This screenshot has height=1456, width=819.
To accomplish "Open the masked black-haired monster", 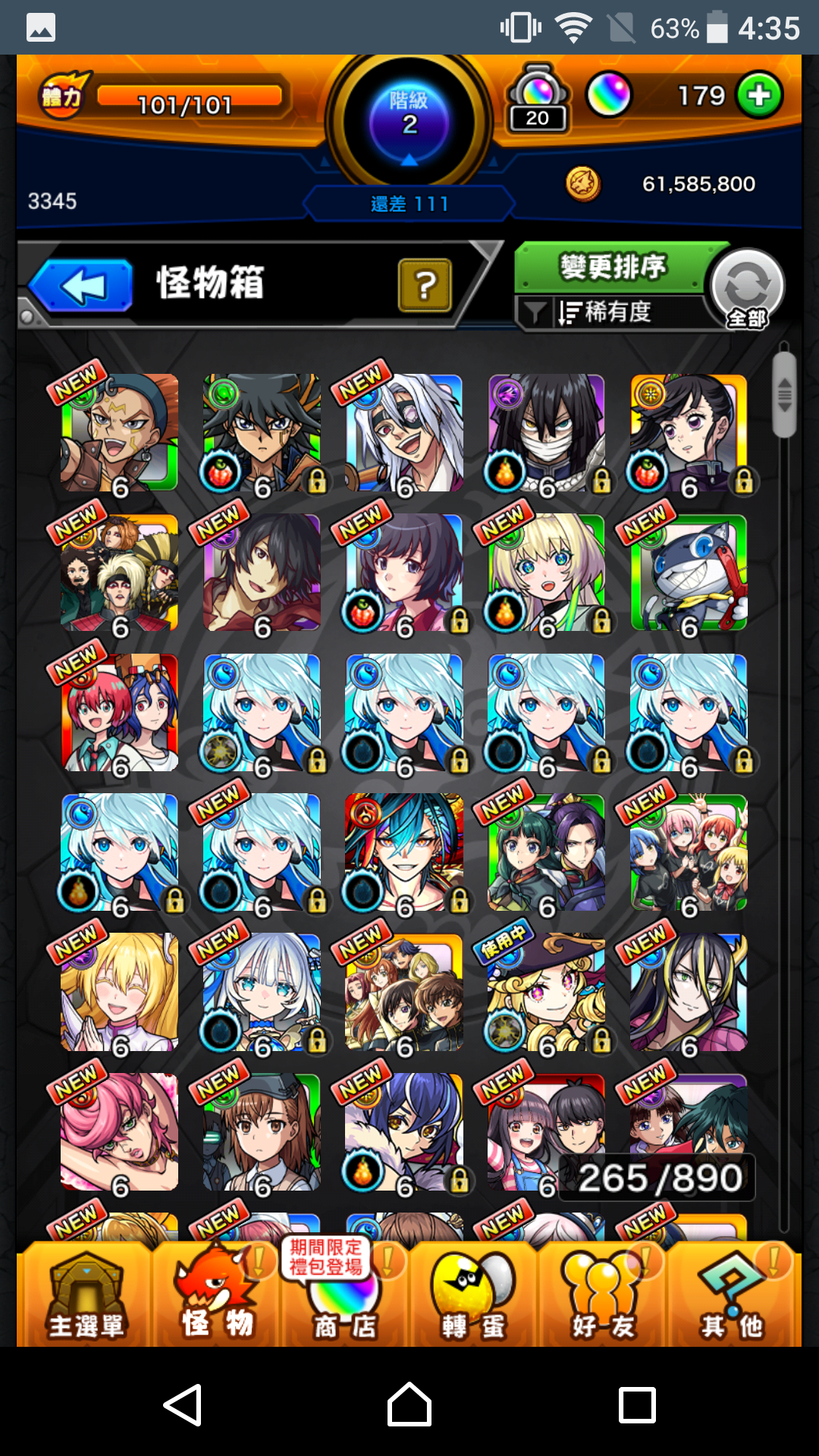I will click(546, 433).
